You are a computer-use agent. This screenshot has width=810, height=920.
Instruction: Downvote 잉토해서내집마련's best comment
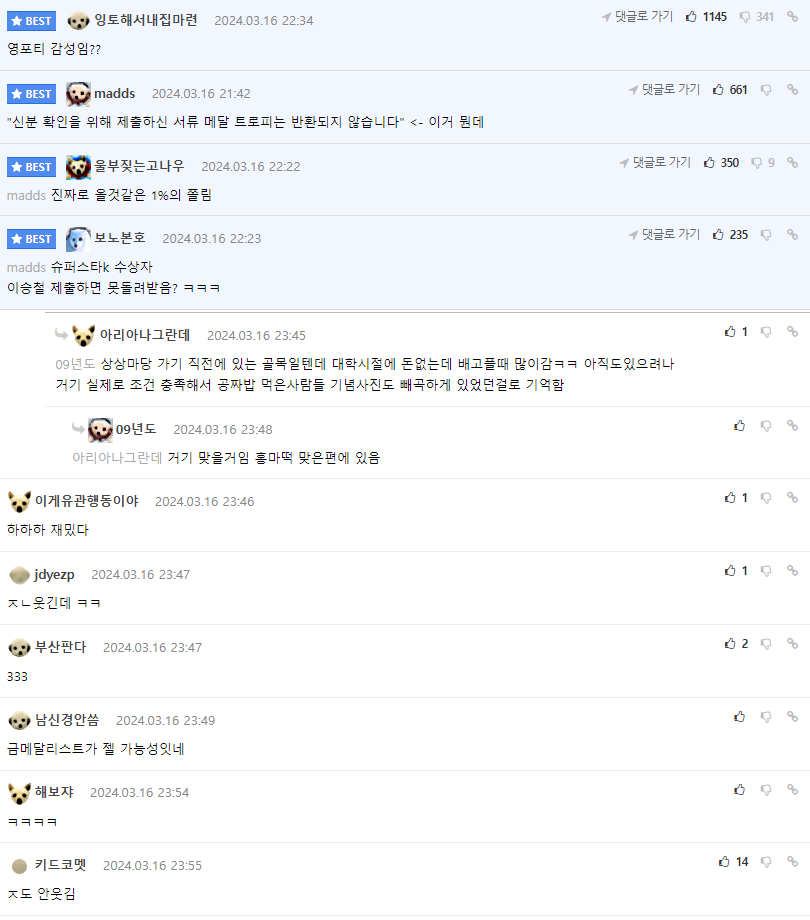click(745, 17)
